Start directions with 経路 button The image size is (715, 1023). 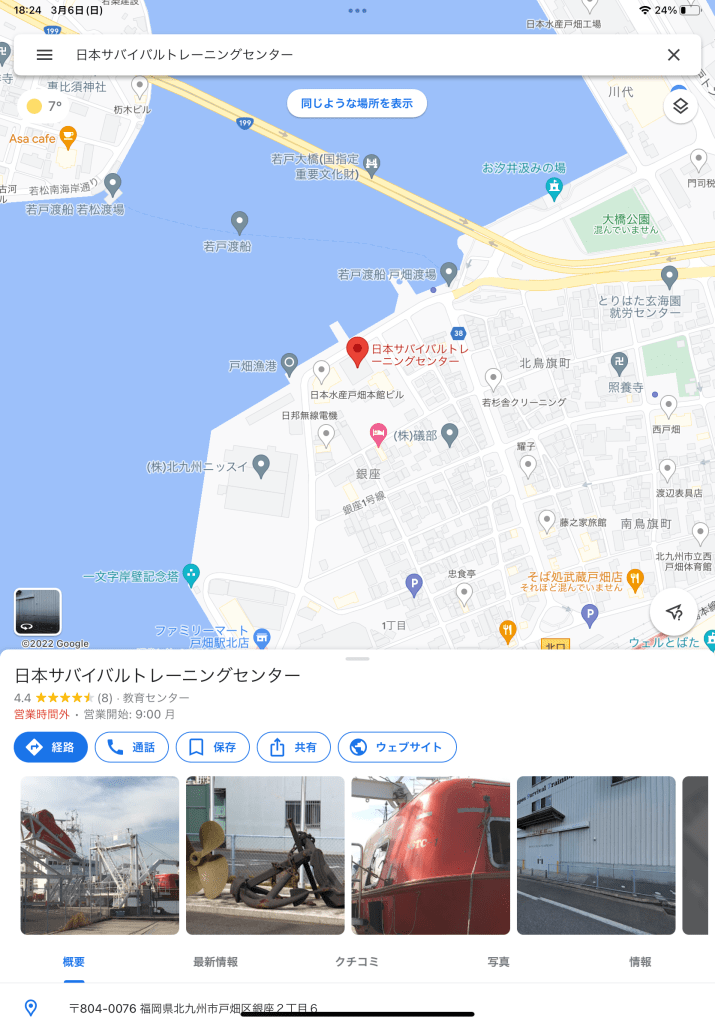[x=51, y=747]
